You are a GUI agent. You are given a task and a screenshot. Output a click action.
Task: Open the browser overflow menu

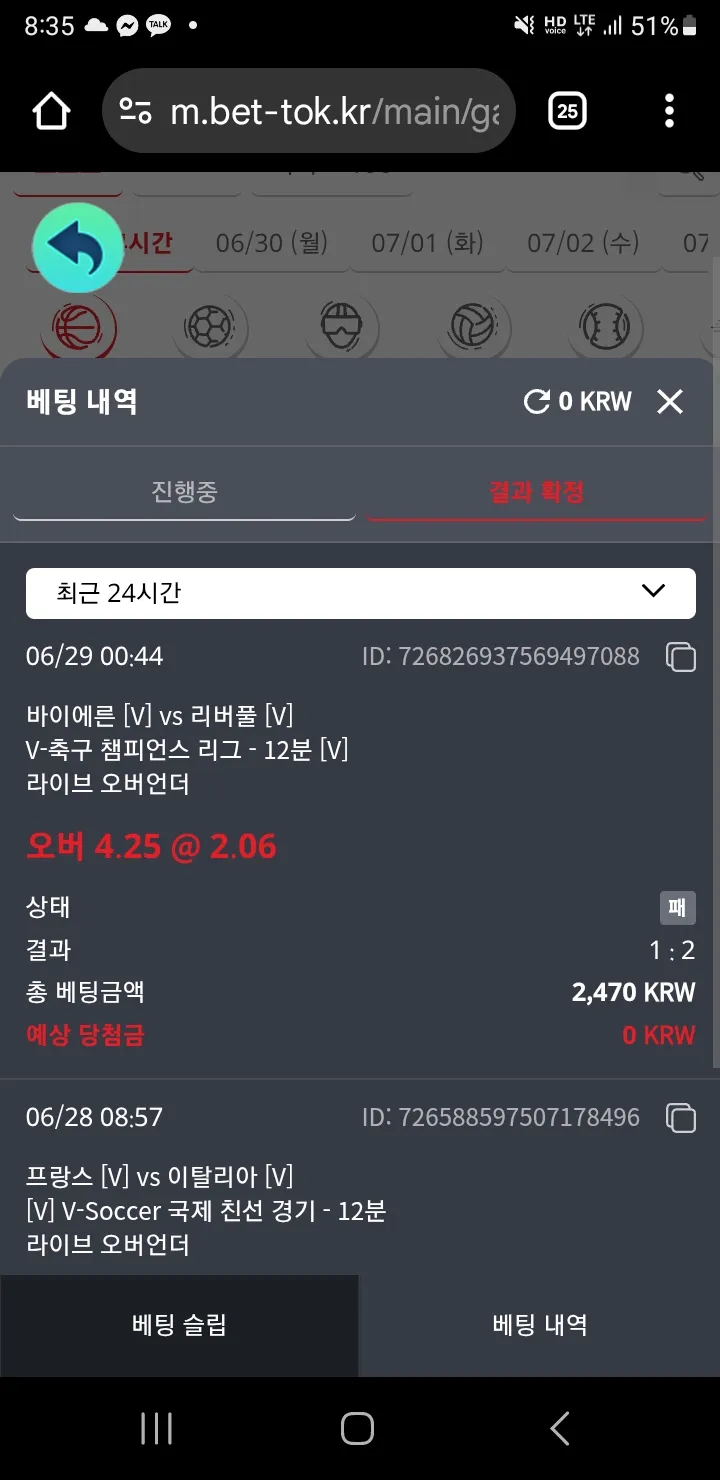tap(669, 111)
